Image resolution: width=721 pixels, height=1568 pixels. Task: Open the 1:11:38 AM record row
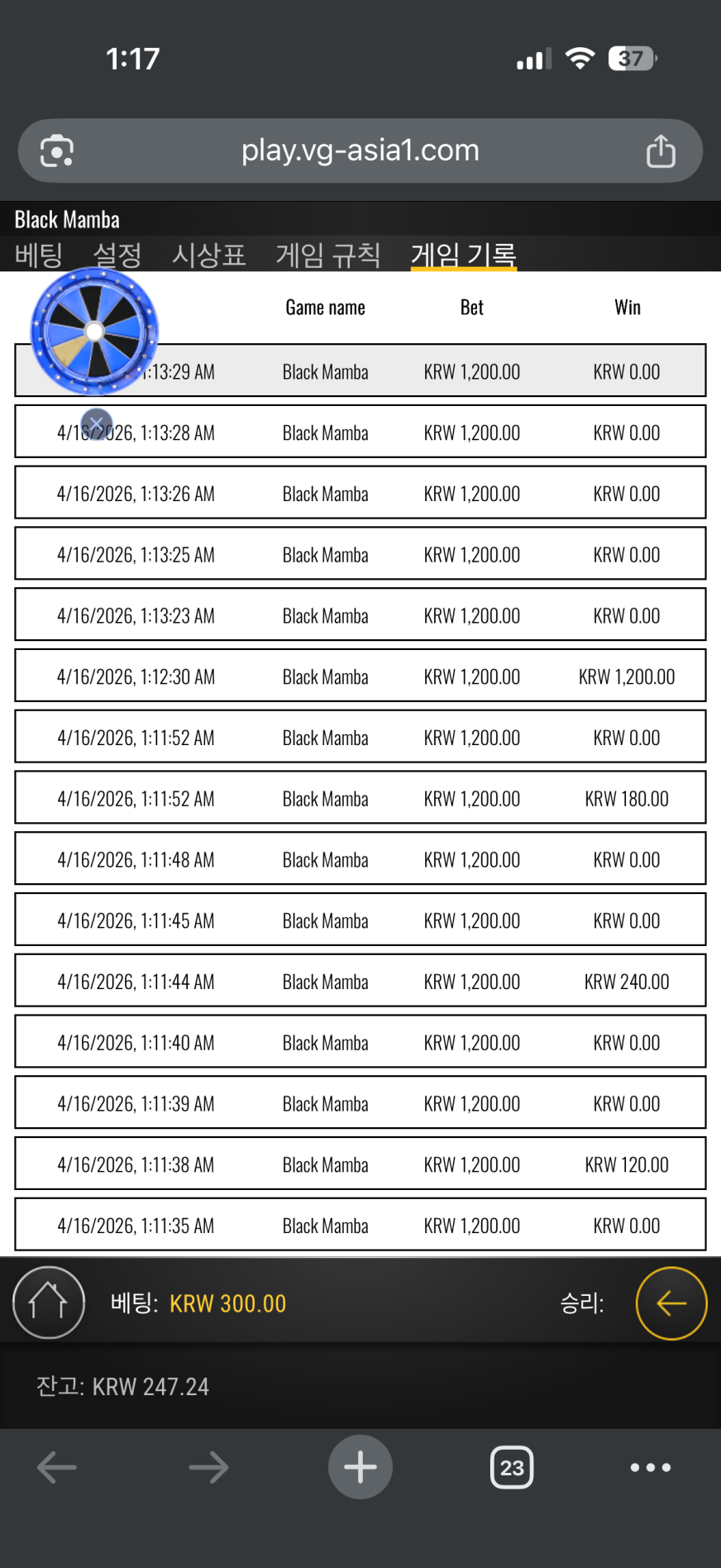[x=360, y=1164]
